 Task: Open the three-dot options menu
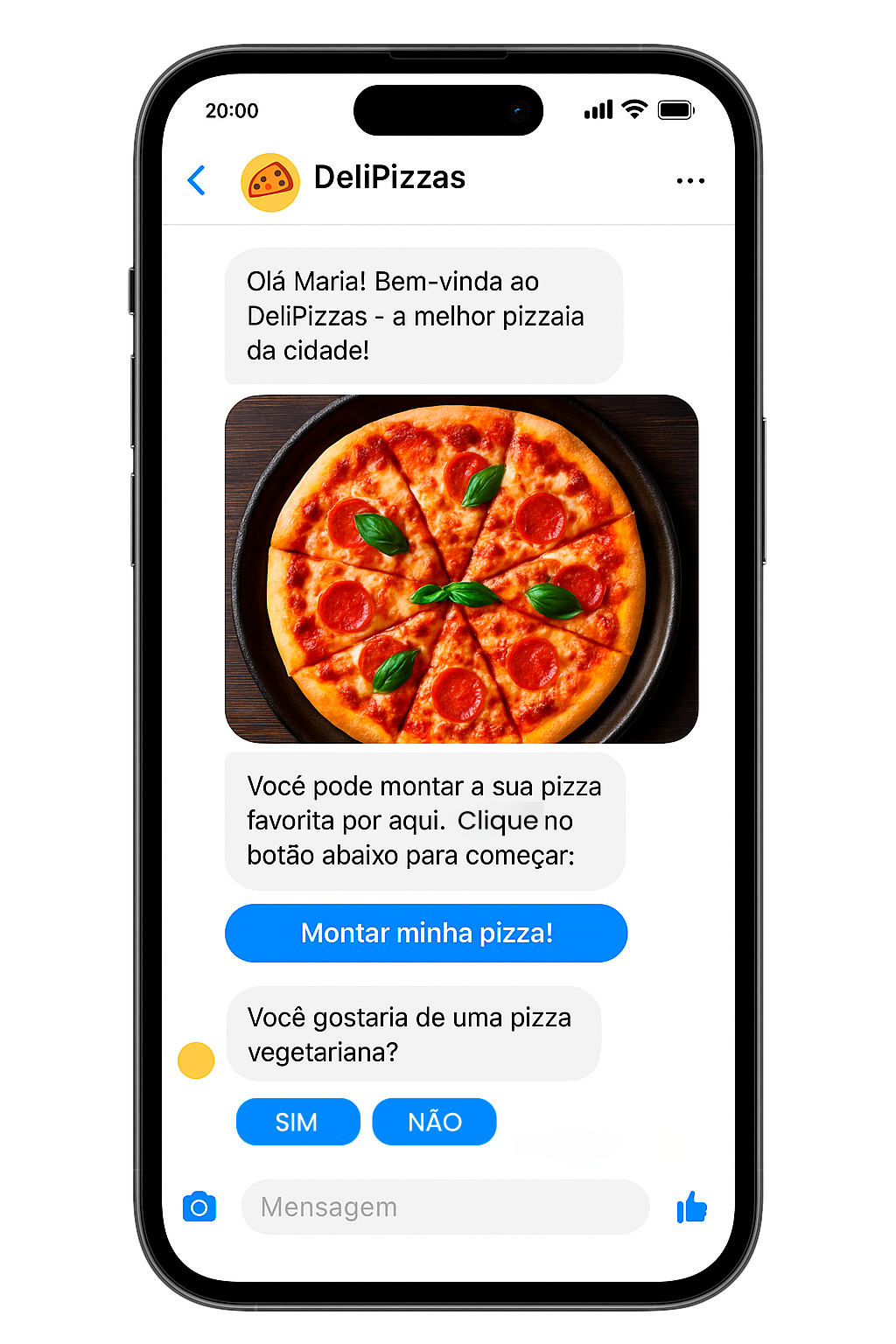pyautogui.click(x=690, y=181)
